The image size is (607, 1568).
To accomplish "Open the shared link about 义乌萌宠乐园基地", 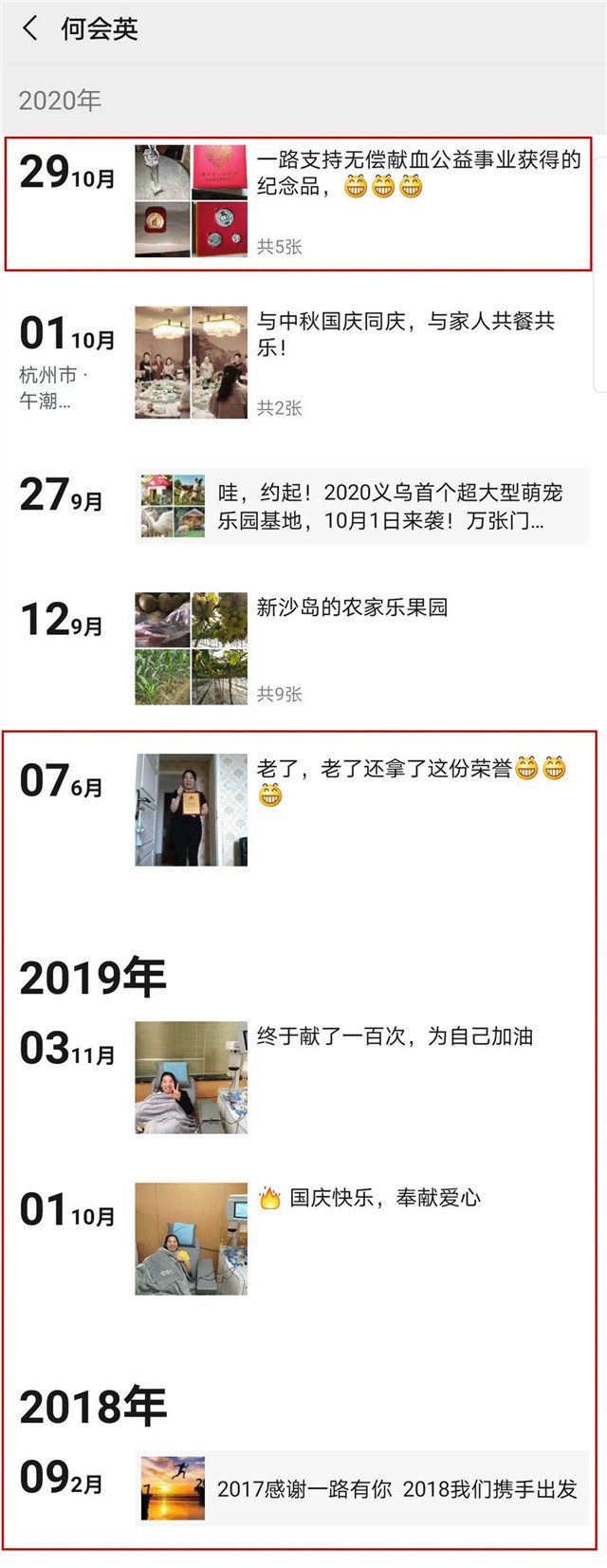I will (360, 506).
